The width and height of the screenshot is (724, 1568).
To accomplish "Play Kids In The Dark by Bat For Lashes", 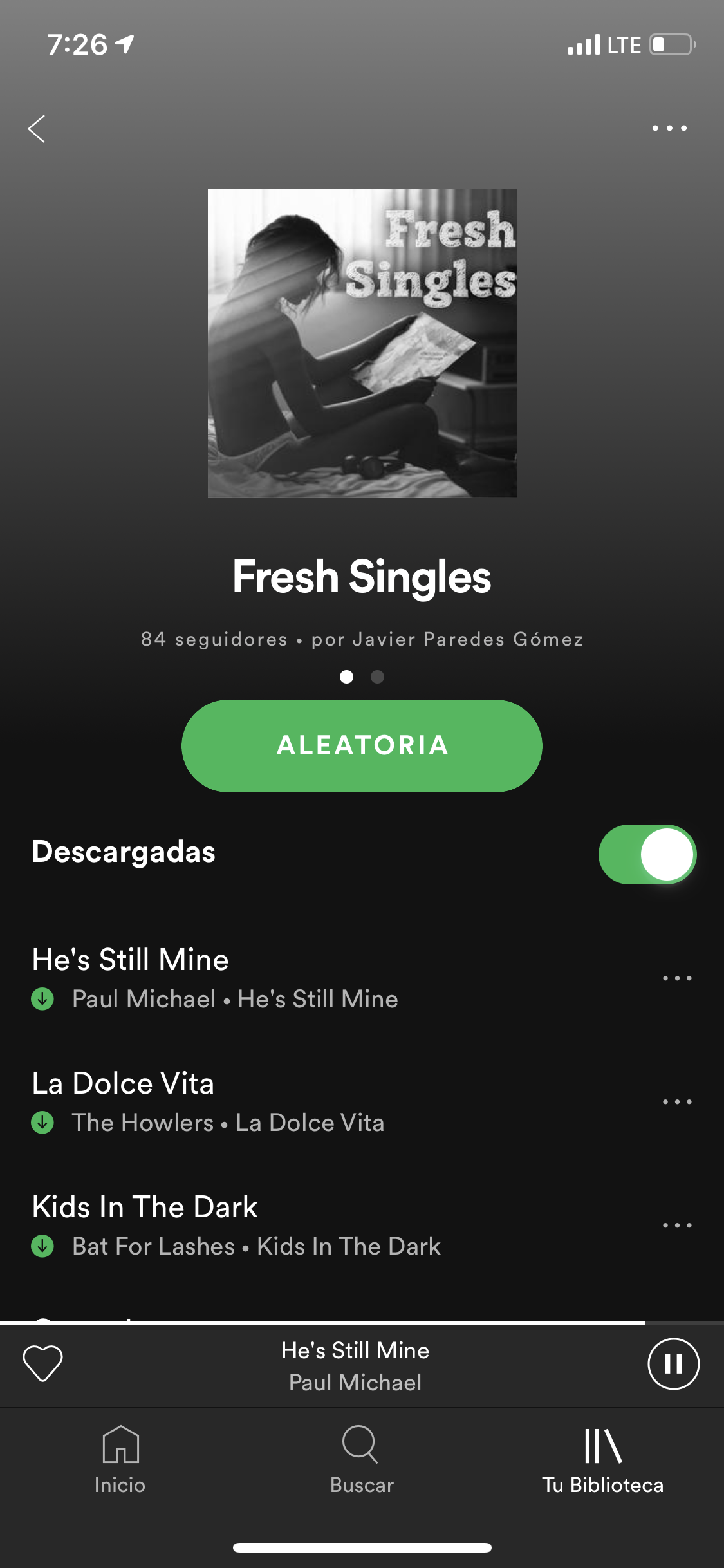I will [257, 1226].
